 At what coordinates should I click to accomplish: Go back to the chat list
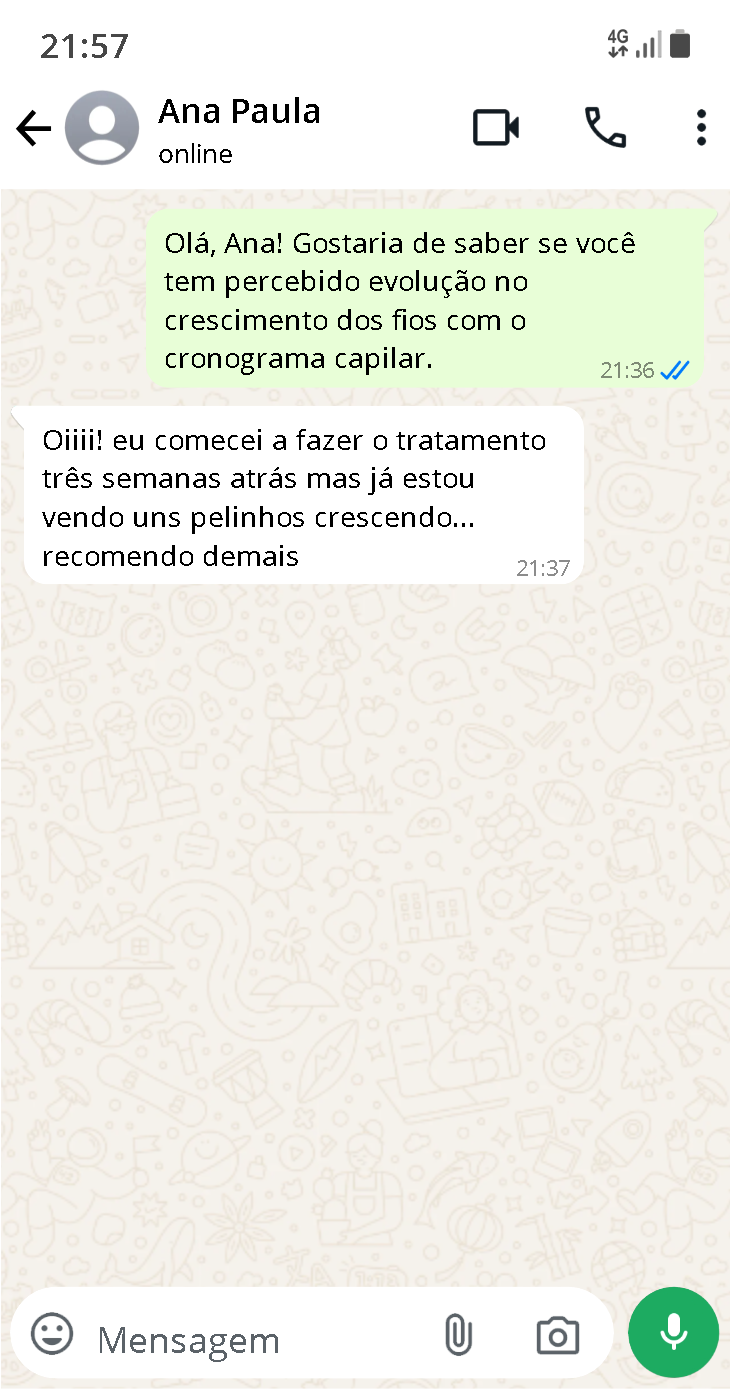pyautogui.click(x=33, y=128)
